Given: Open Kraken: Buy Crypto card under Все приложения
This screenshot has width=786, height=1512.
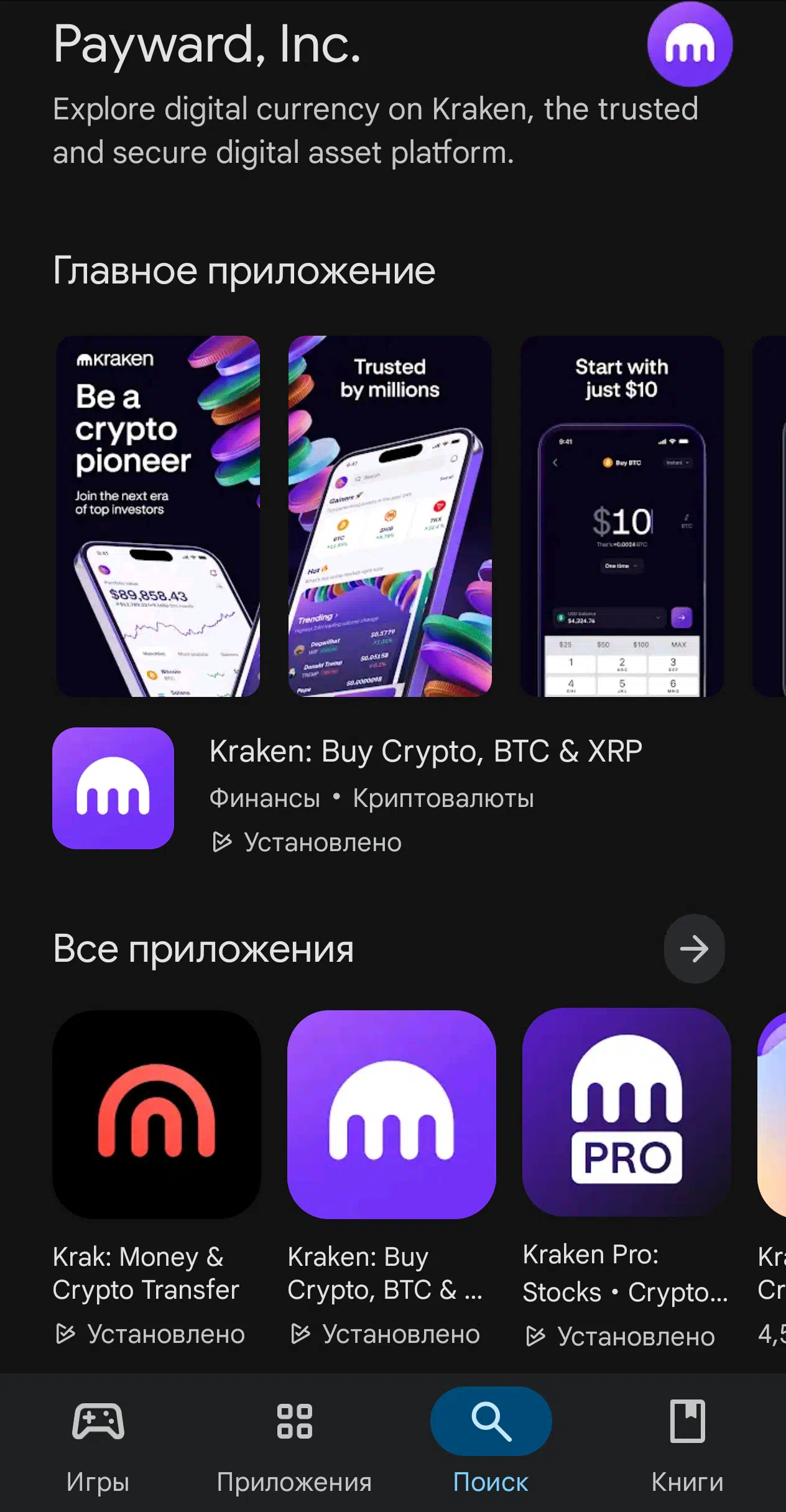Looking at the screenshot, I should click(x=391, y=1179).
